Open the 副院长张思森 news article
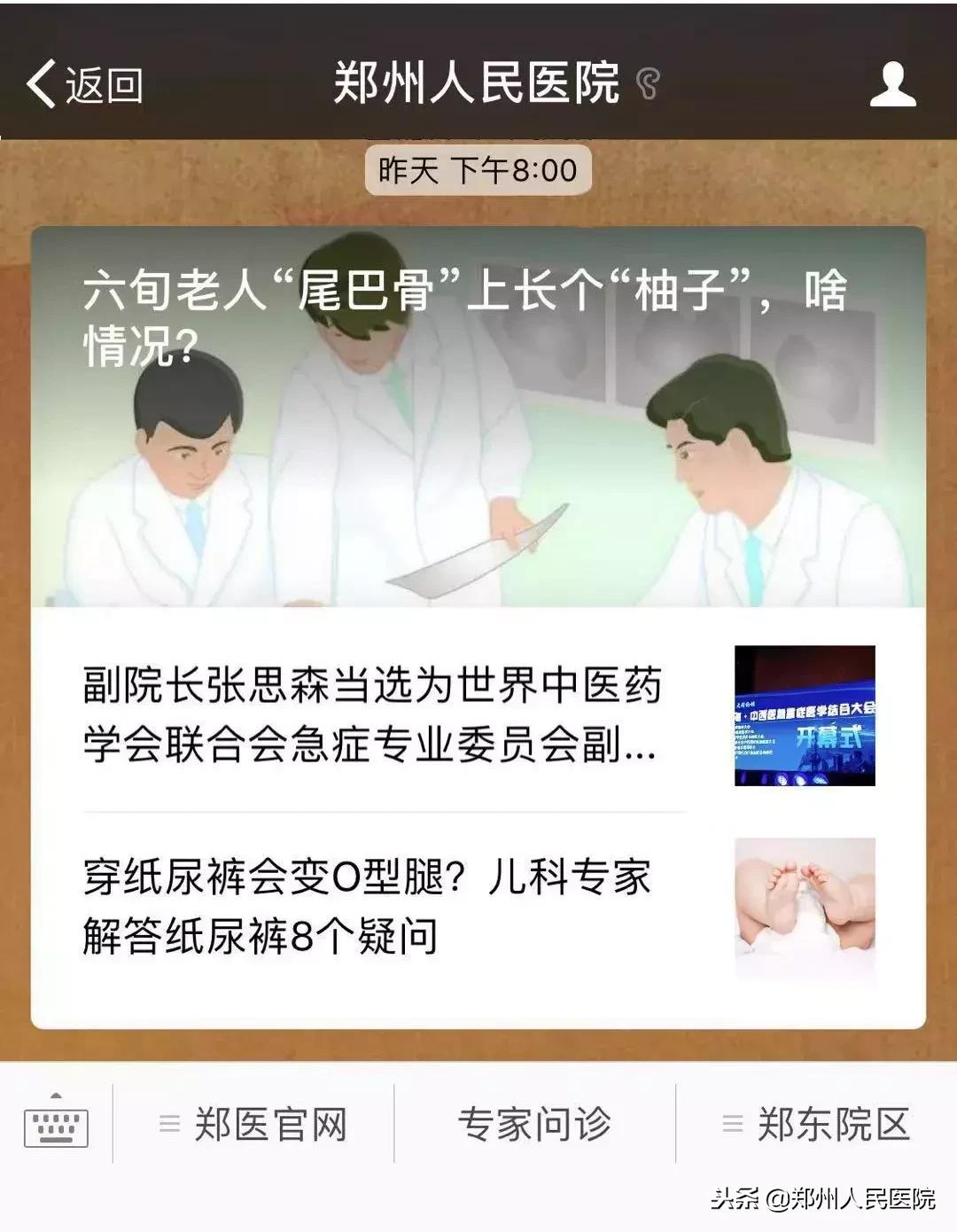This screenshot has height=1232, width=957. (372, 718)
